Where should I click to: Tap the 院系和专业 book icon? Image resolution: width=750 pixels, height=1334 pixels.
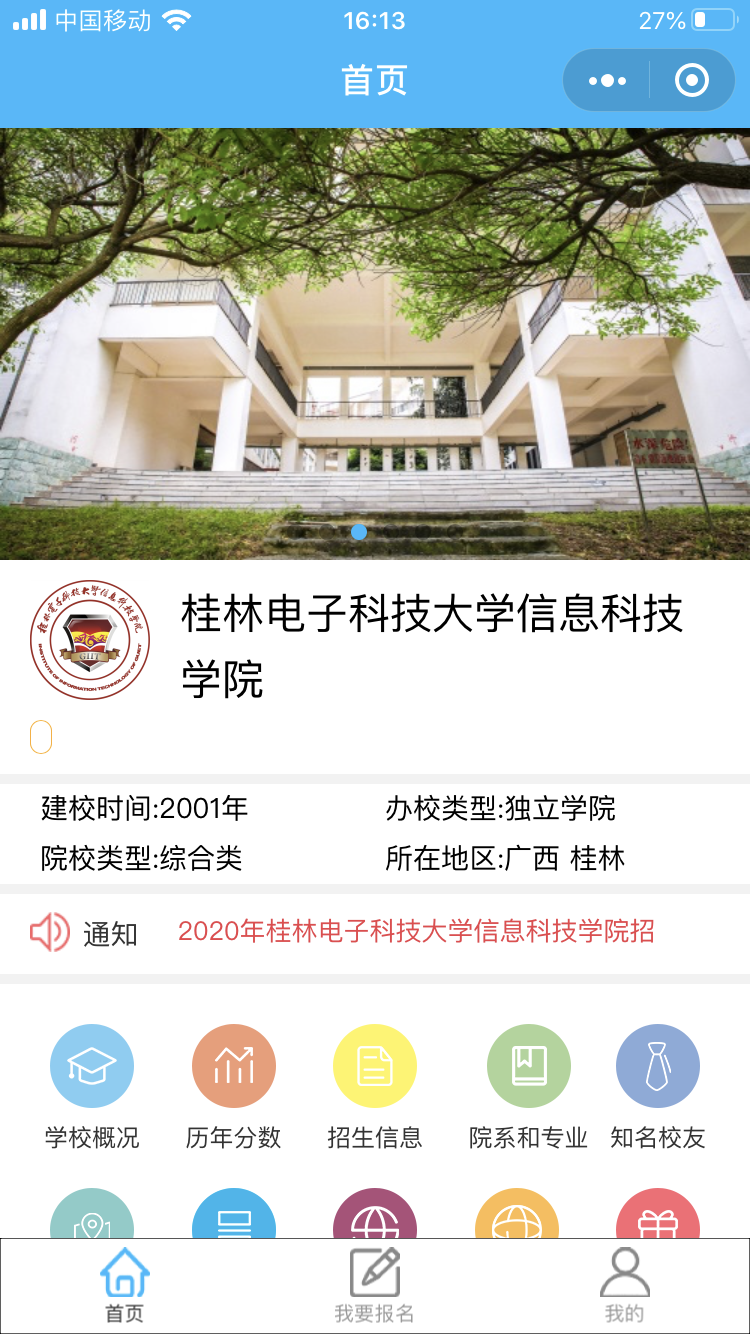516,1065
